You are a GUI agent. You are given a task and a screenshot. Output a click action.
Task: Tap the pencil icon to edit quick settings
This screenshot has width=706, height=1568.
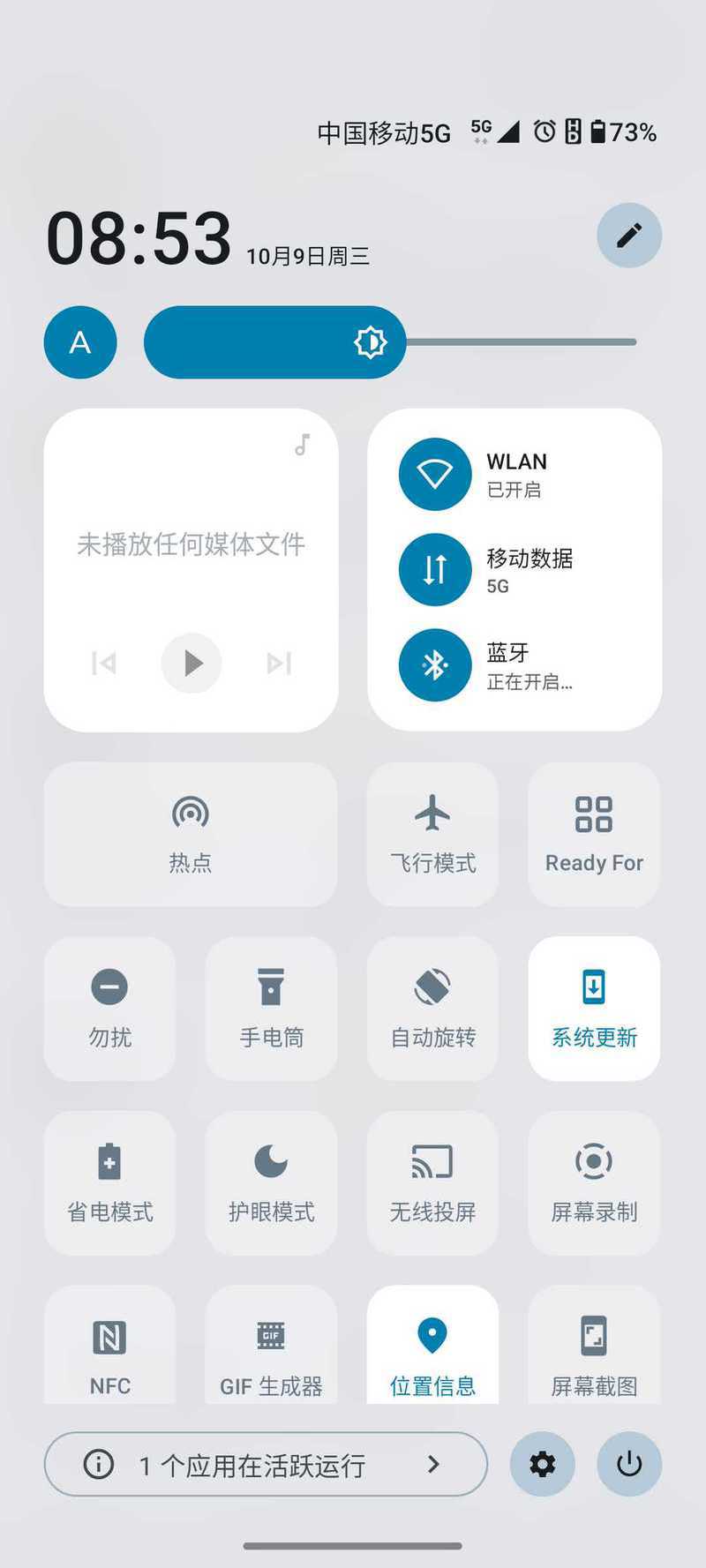click(x=629, y=236)
